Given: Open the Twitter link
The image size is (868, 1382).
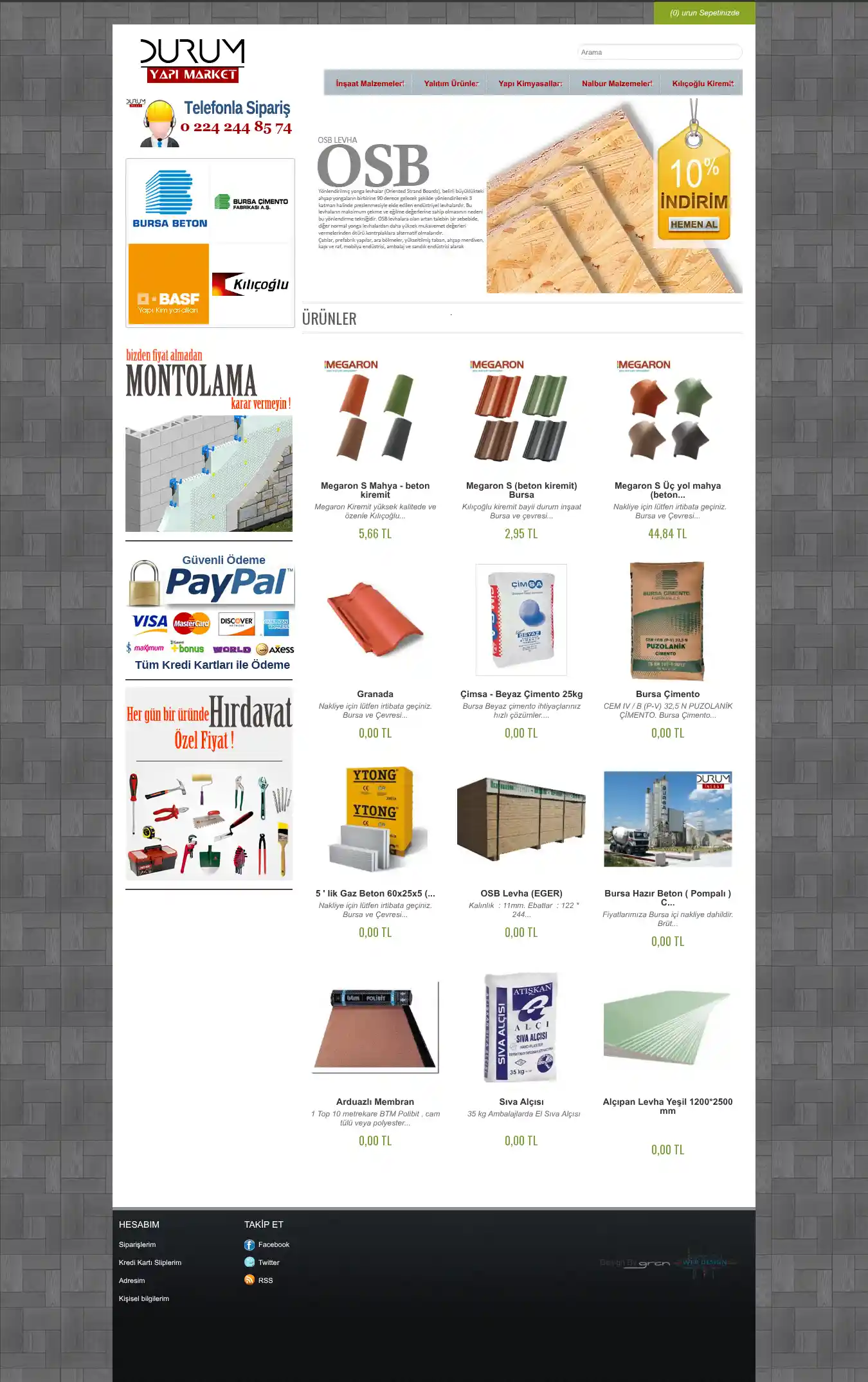Looking at the screenshot, I should click(269, 1262).
